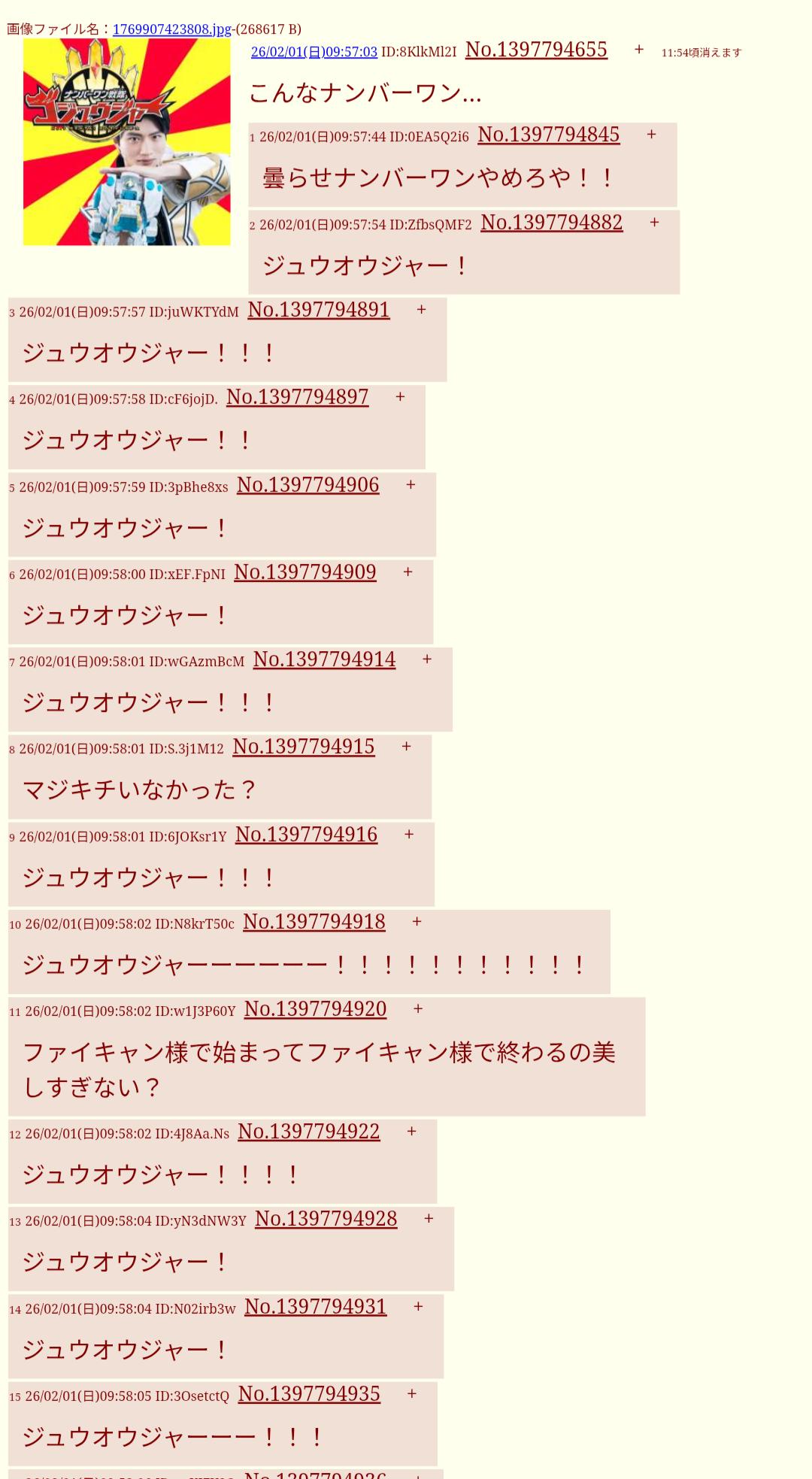Open reply No.1397794906
Image resolution: width=812 pixels, height=1479 pixels.
tap(308, 485)
